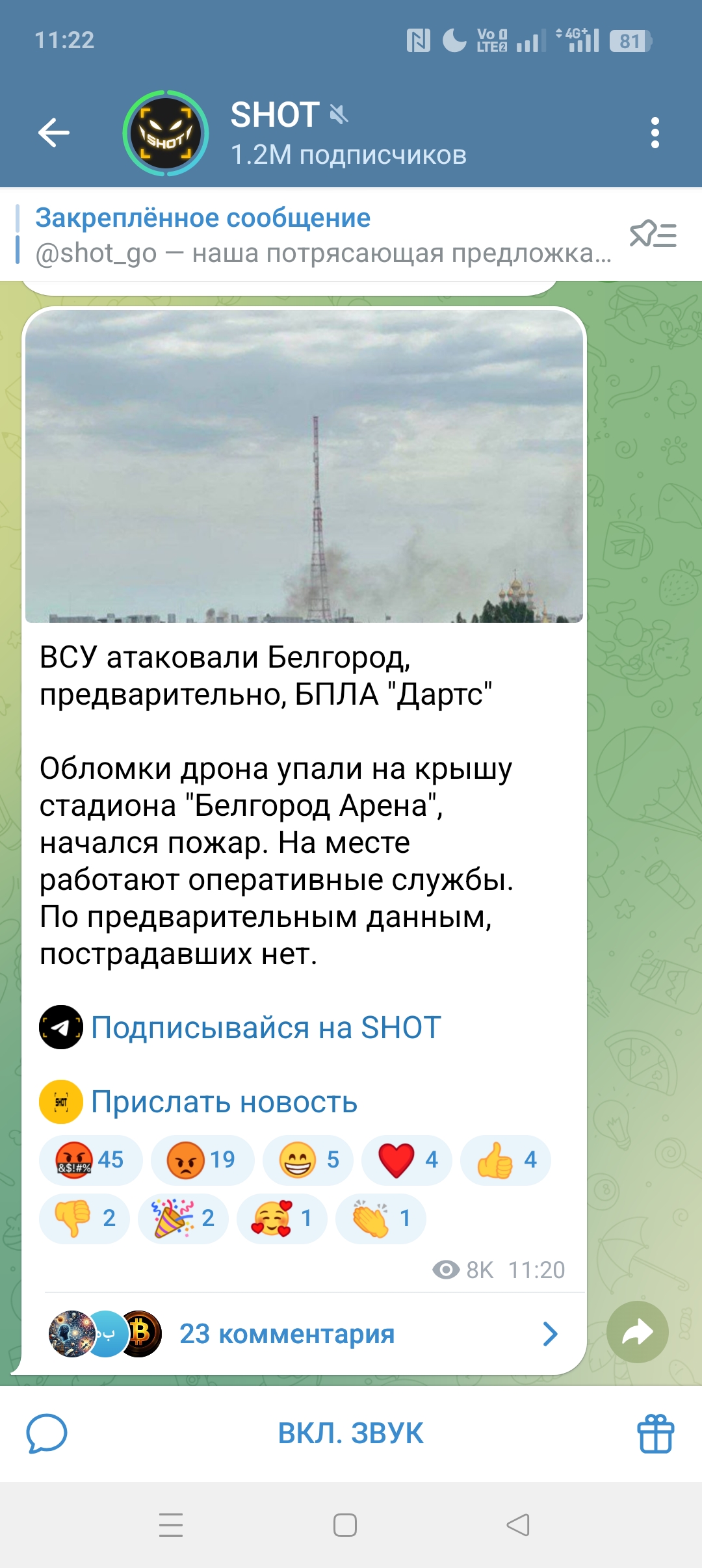Open the SHOT channel profile
Viewport: 702px width, 1568px height.
tap(166, 133)
